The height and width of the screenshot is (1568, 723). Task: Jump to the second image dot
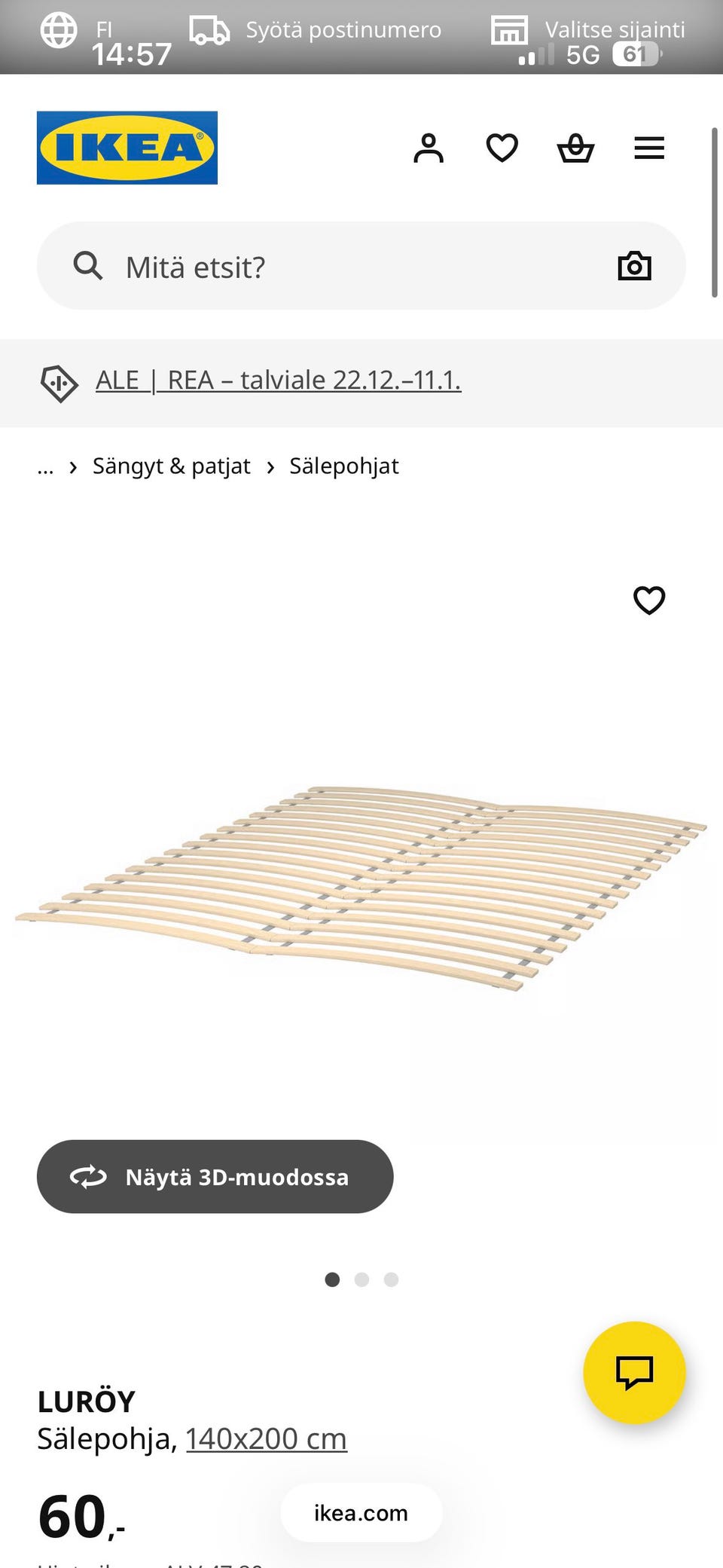pyautogui.click(x=361, y=1279)
